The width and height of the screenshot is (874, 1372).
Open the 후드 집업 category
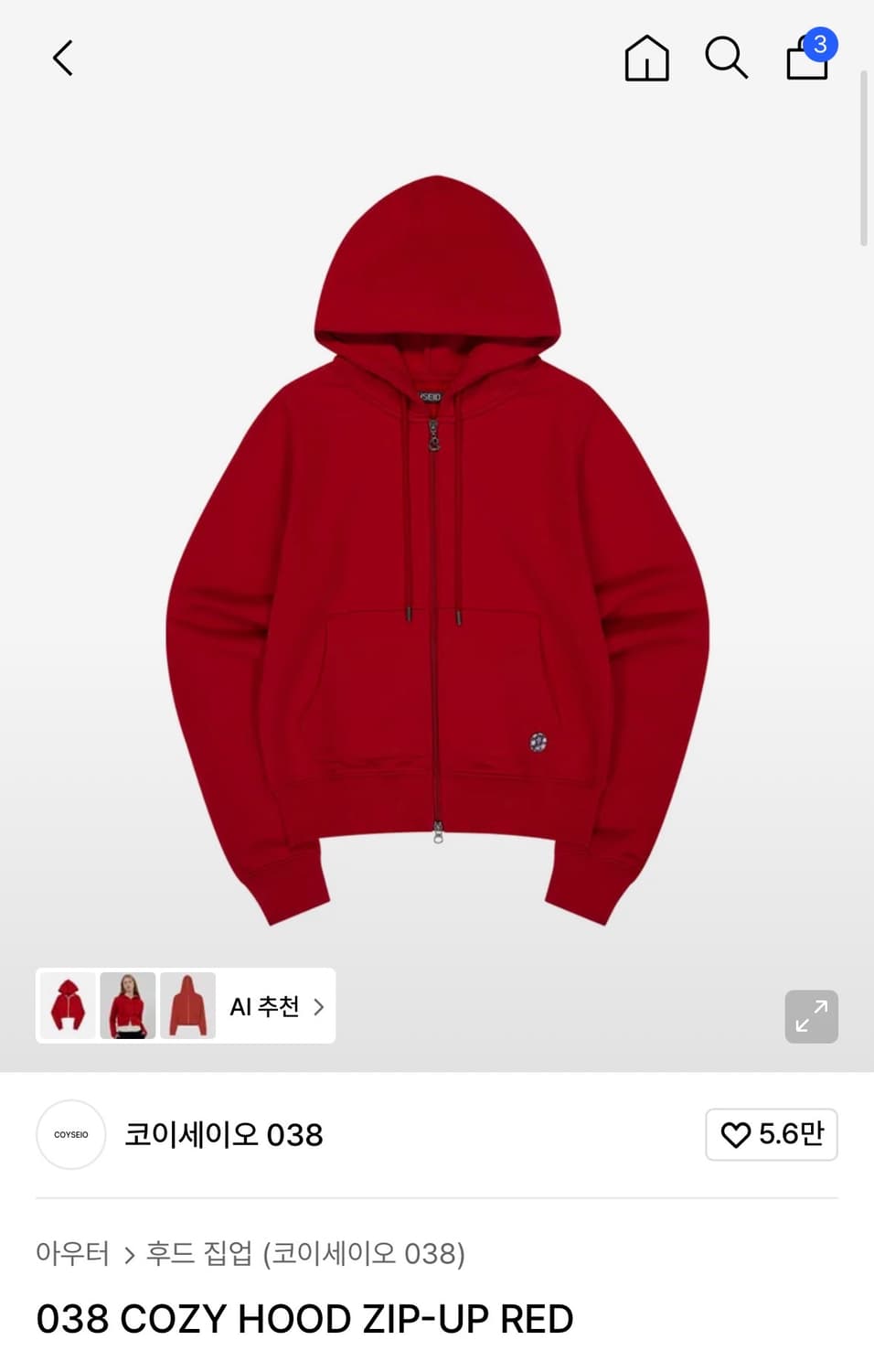[199, 1254]
